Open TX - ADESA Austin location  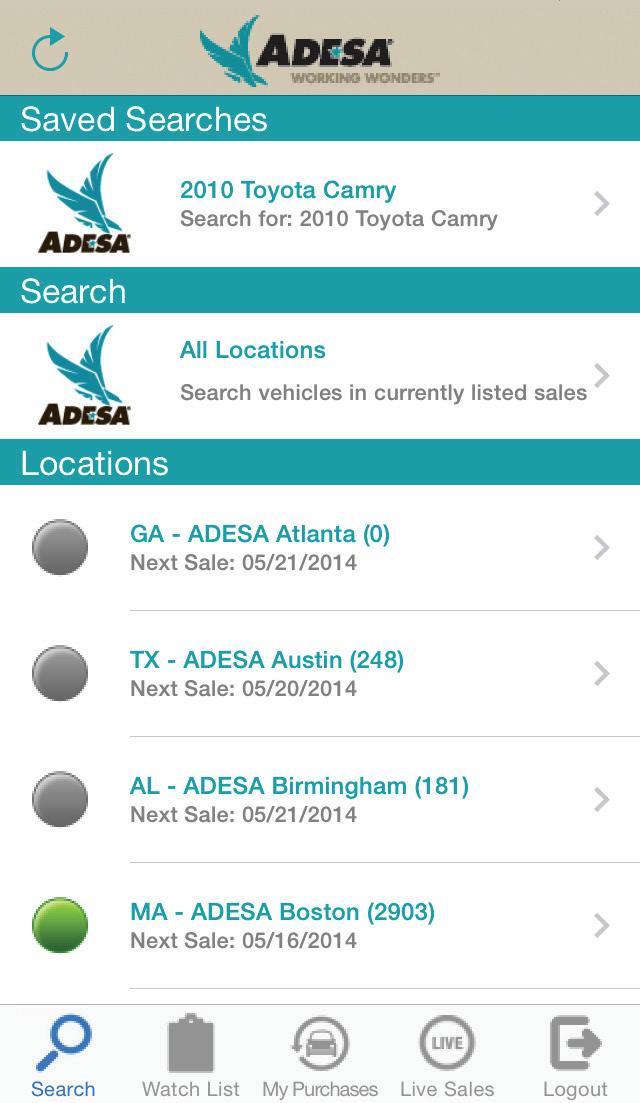point(320,673)
